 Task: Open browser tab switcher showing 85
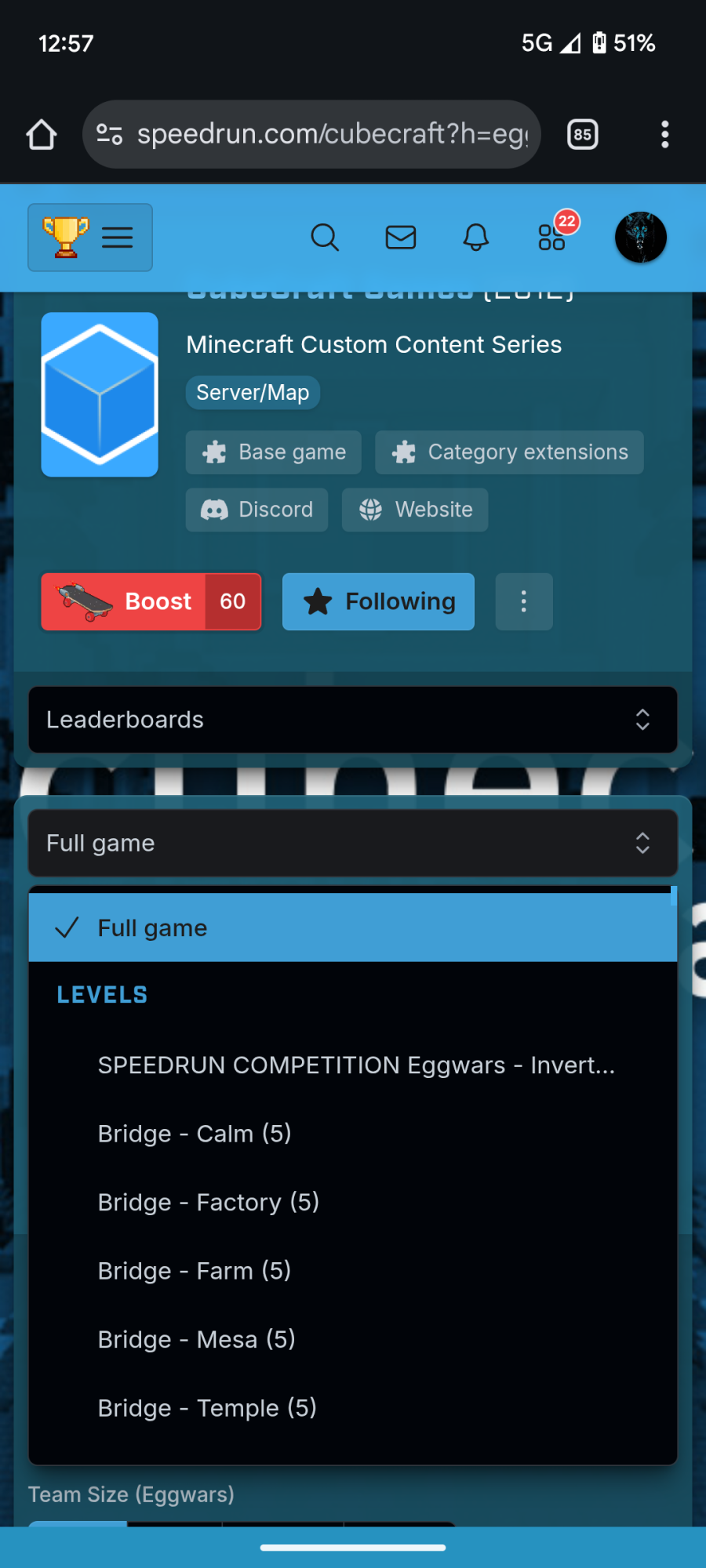pos(582,134)
